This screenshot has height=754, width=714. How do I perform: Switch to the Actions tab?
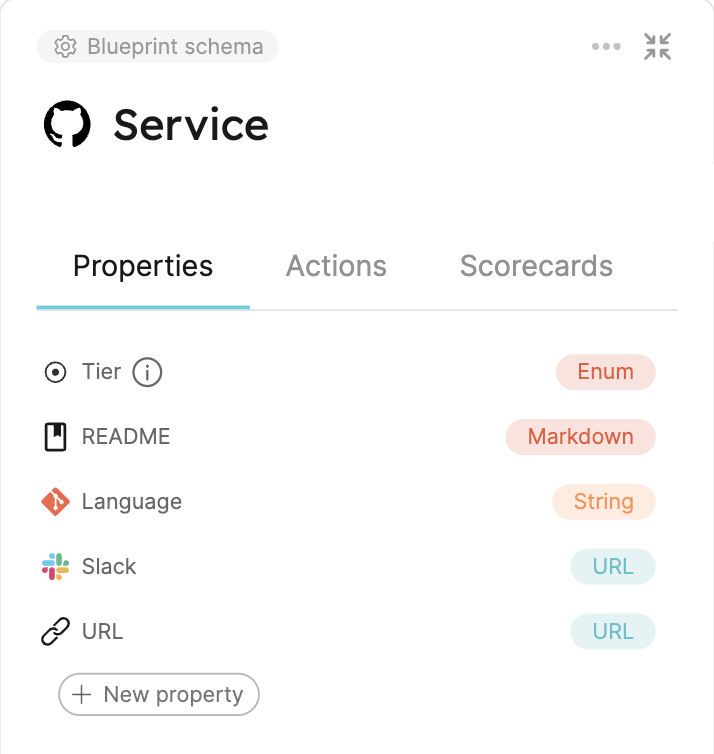click(x=336, y=266)
